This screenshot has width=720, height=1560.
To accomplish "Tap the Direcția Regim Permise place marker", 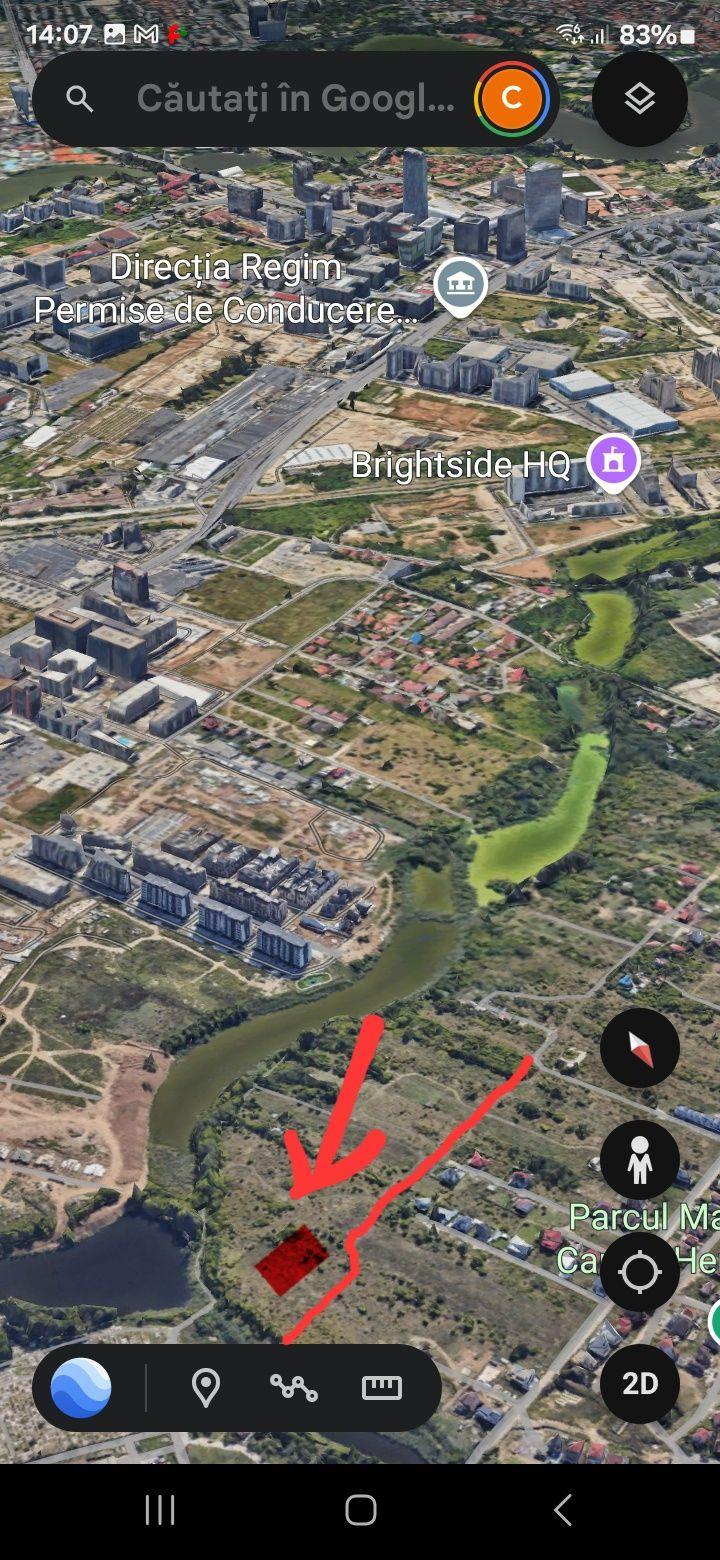I will point(460,287).
